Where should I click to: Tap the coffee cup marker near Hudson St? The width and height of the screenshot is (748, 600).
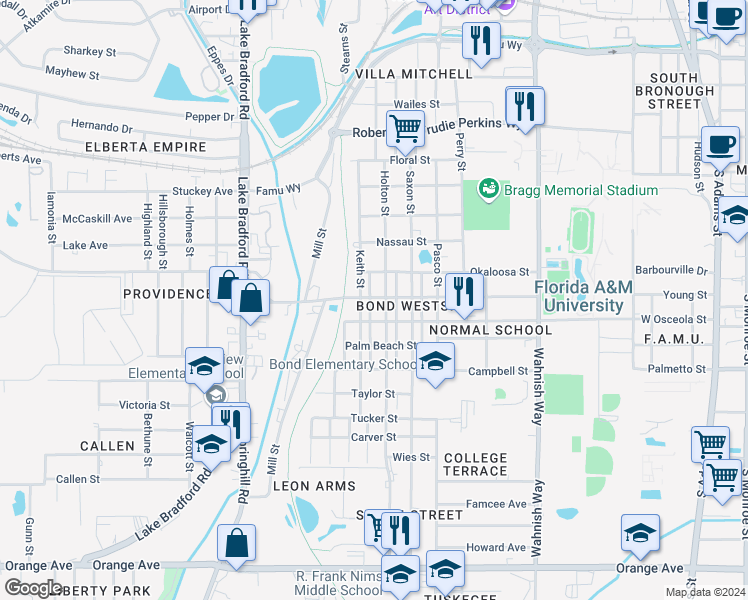[x=720, y=146]
